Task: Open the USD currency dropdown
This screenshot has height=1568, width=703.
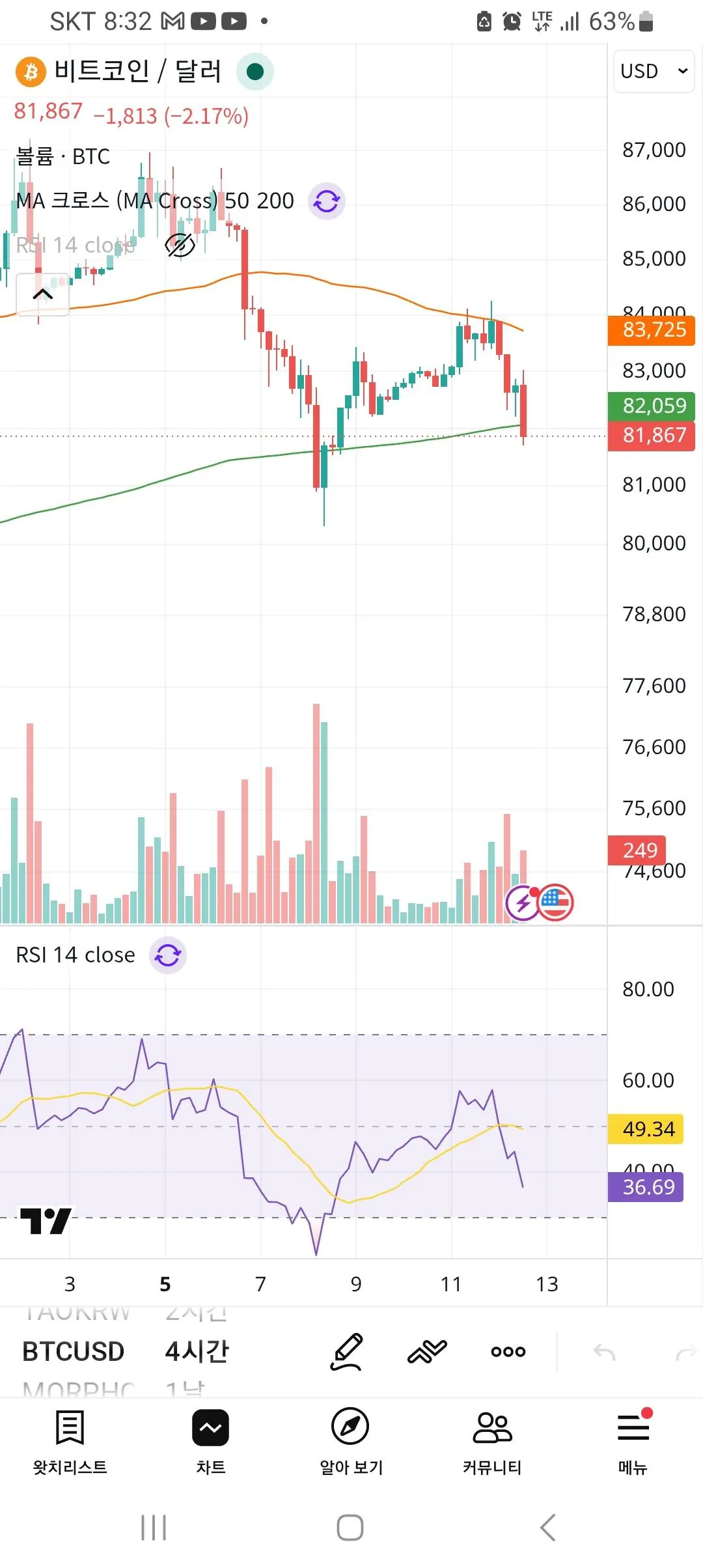Action: tap(654, 71)
